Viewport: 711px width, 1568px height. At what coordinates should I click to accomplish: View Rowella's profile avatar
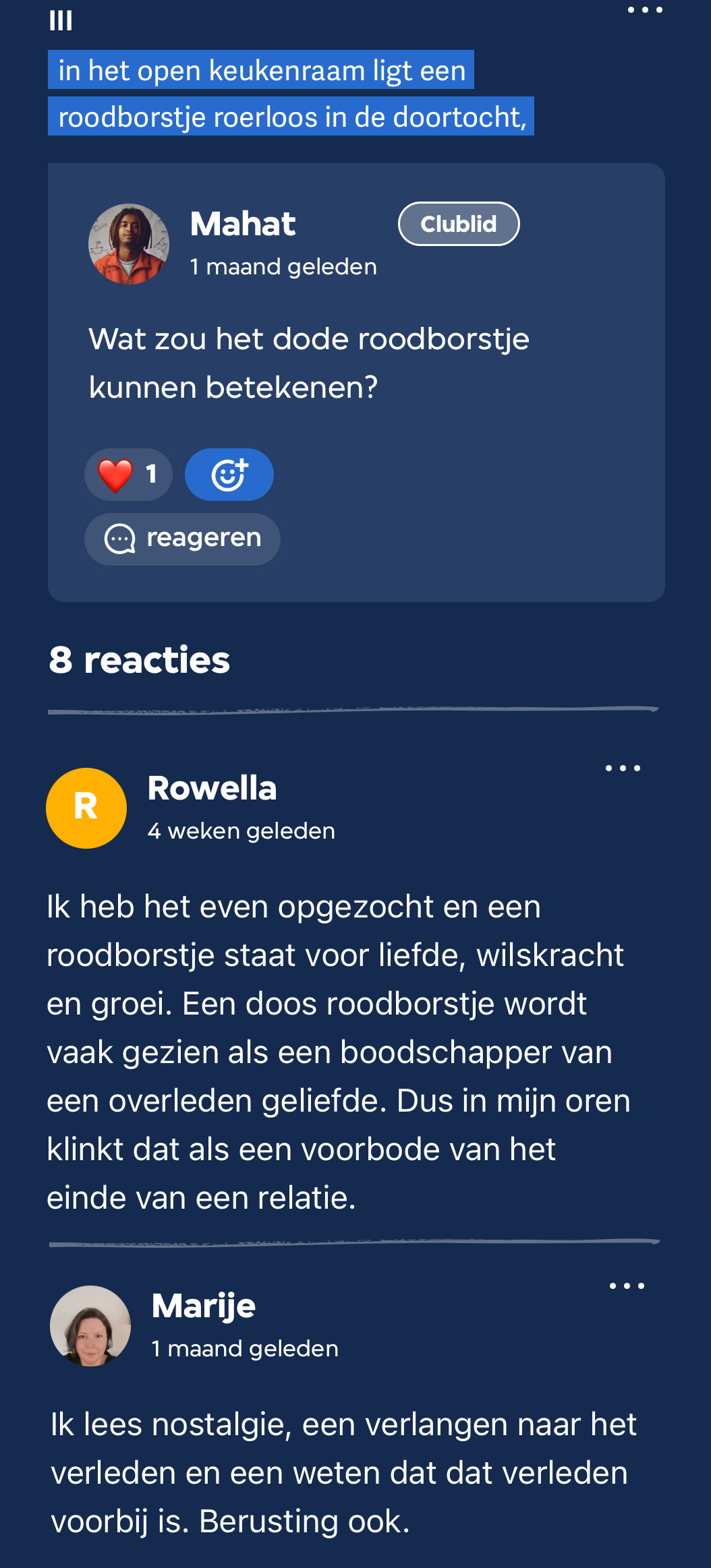point(86,808)
